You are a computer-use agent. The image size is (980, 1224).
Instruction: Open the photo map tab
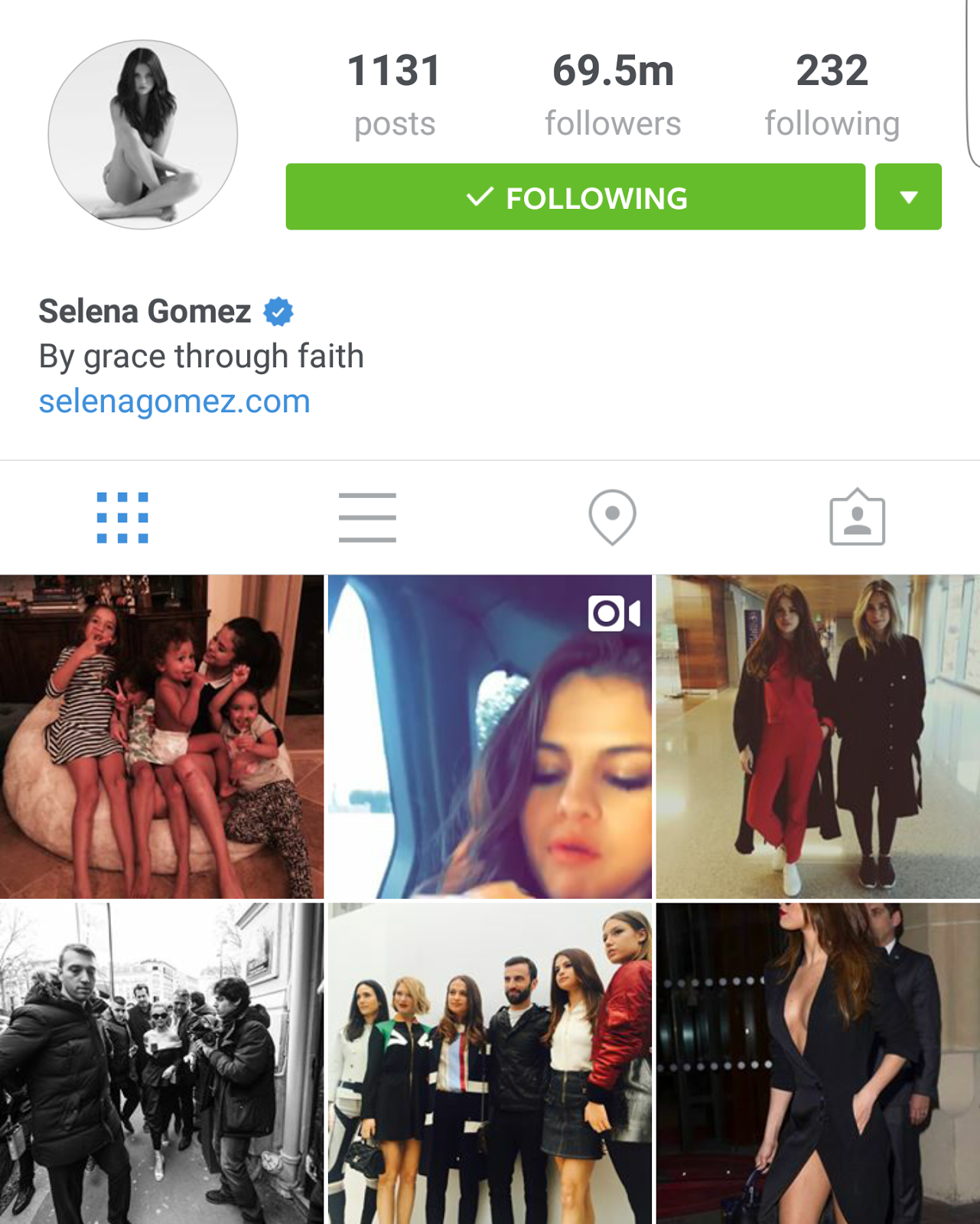coord(612,518)
